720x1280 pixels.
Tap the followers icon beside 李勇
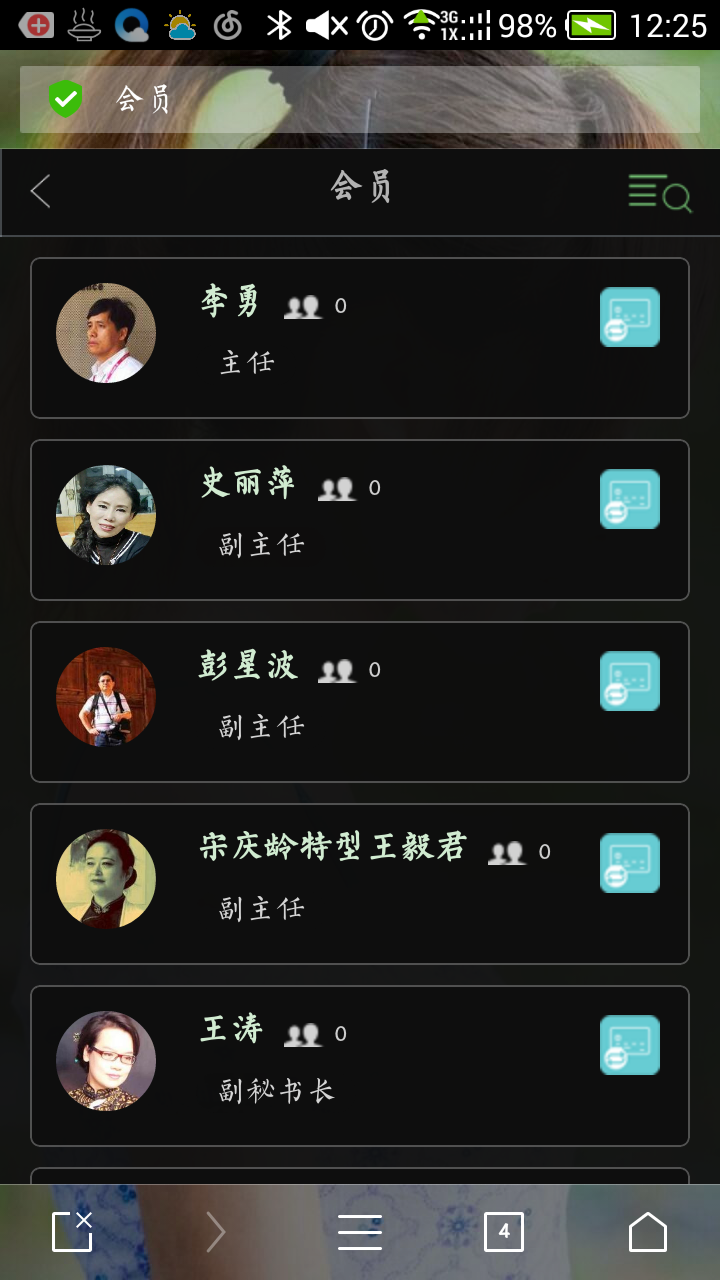tap(303, 306)
